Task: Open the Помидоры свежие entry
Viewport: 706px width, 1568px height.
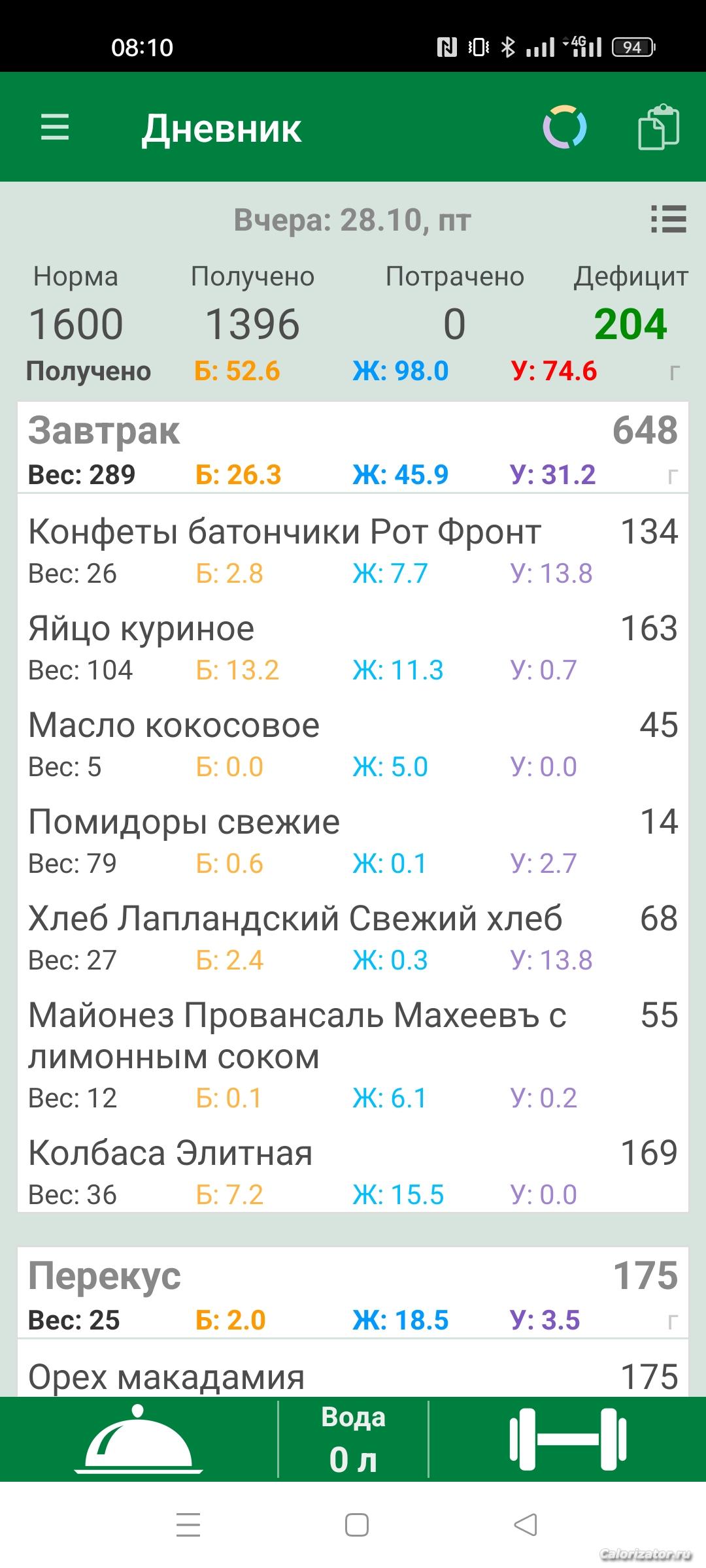Action: [352, 840]
